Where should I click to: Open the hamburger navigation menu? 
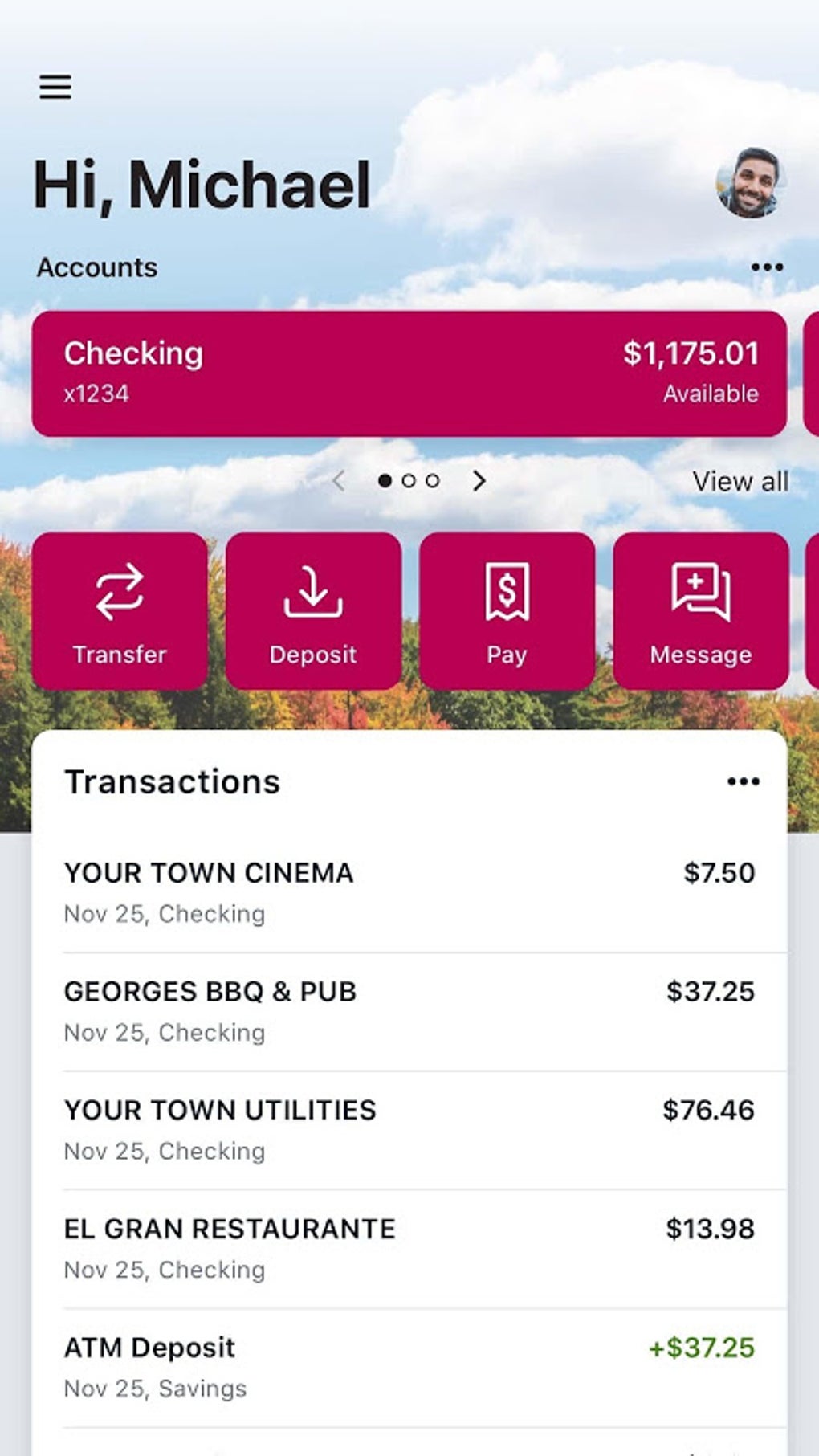55,86
